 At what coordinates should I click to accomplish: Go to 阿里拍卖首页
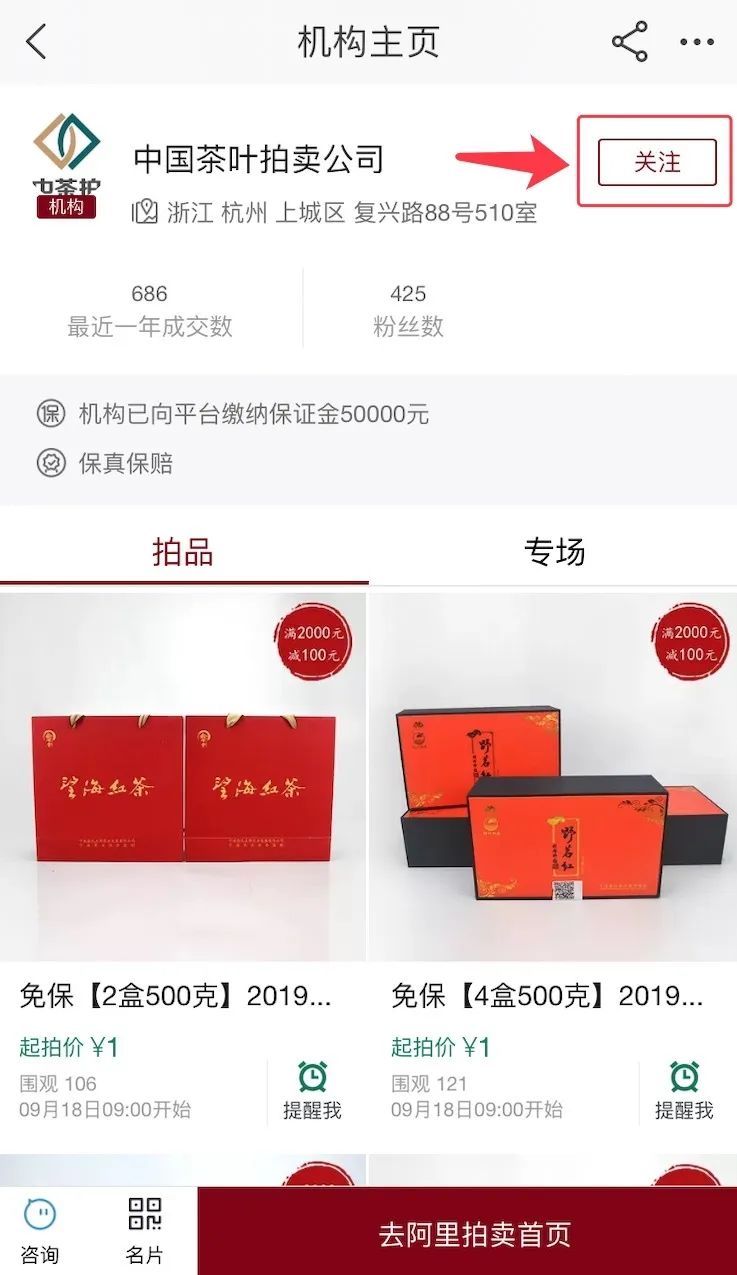click(474, 1233)
